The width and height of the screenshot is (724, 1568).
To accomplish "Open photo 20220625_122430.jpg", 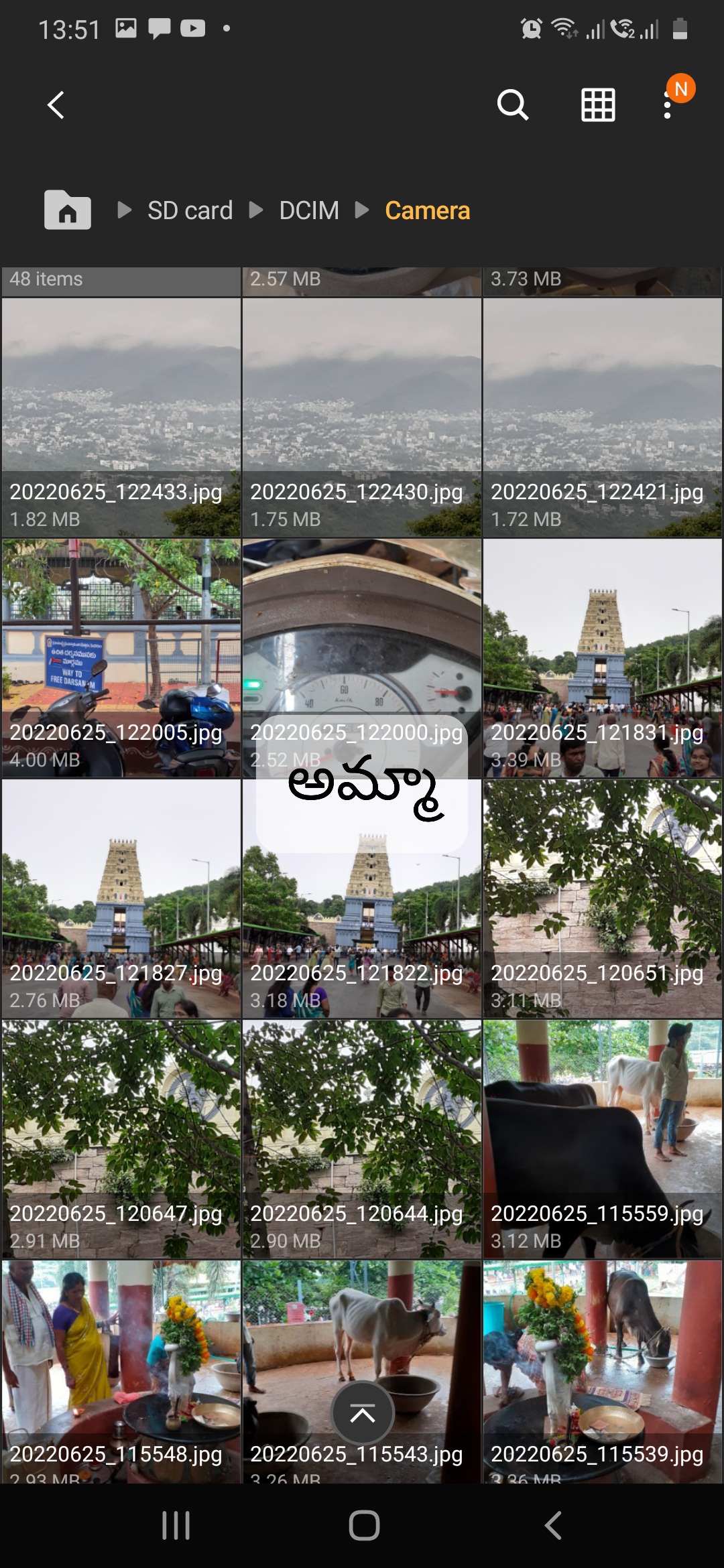I will pos(362,417).
